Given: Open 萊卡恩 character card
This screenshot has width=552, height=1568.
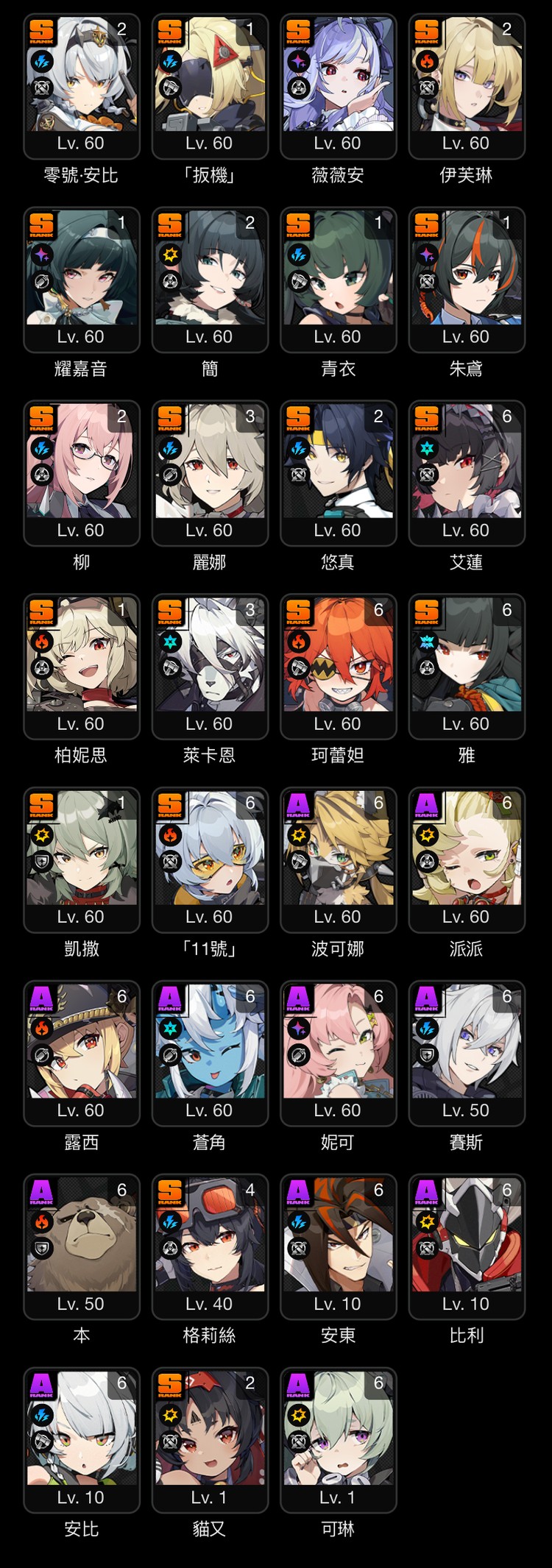Looking at the screenshot, I should click(210, 667).
